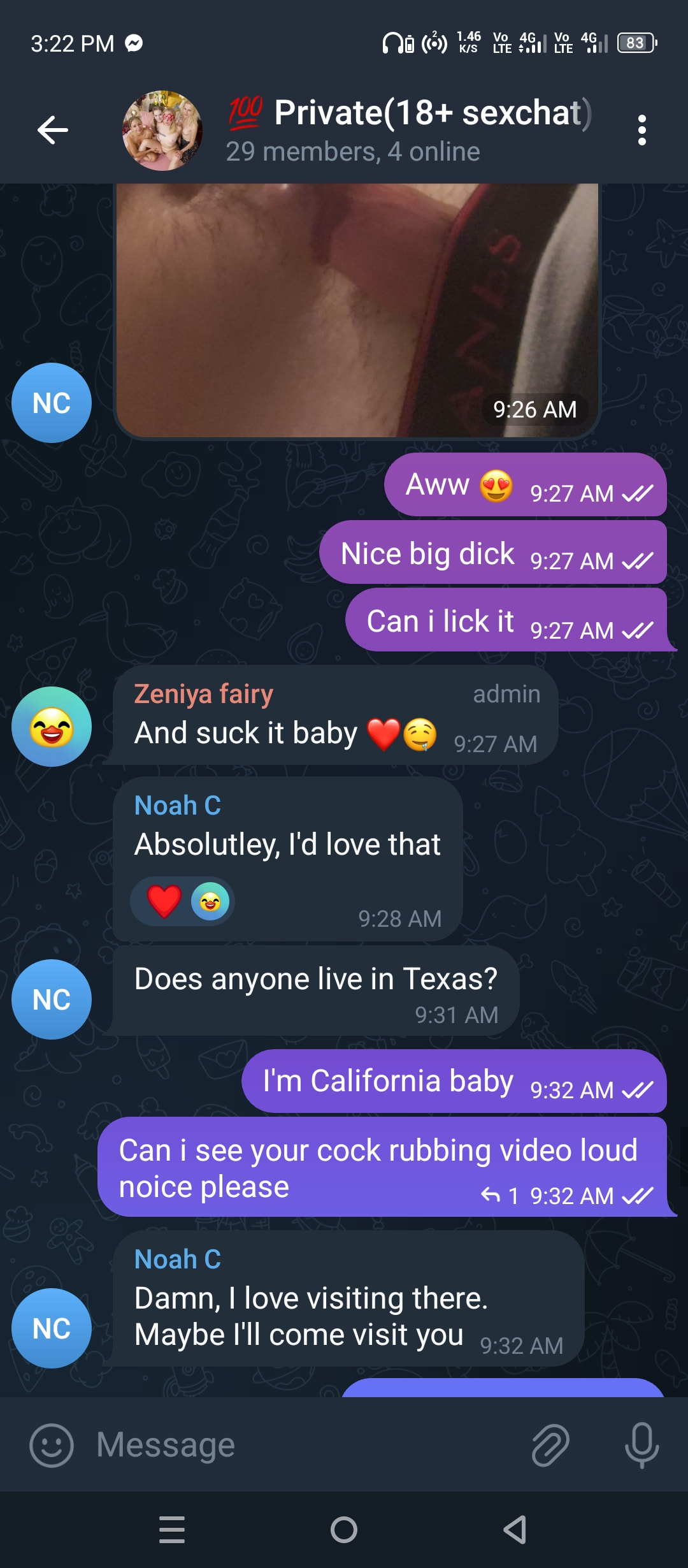Screen dimensions: 688x1568
Task: Tap Noah C's name above the 9:28 message
Action: click(x=178, y=806)
